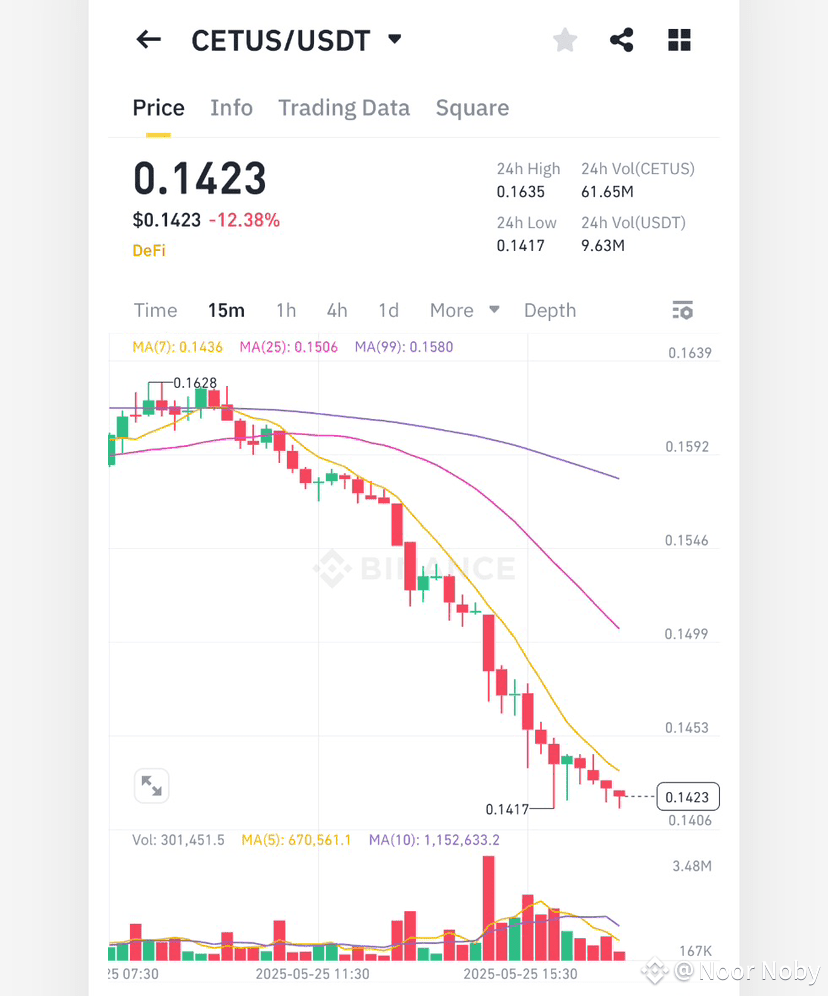Switch to the Info tab
Screen dimensions: 828x996
(x=231, y=108)
